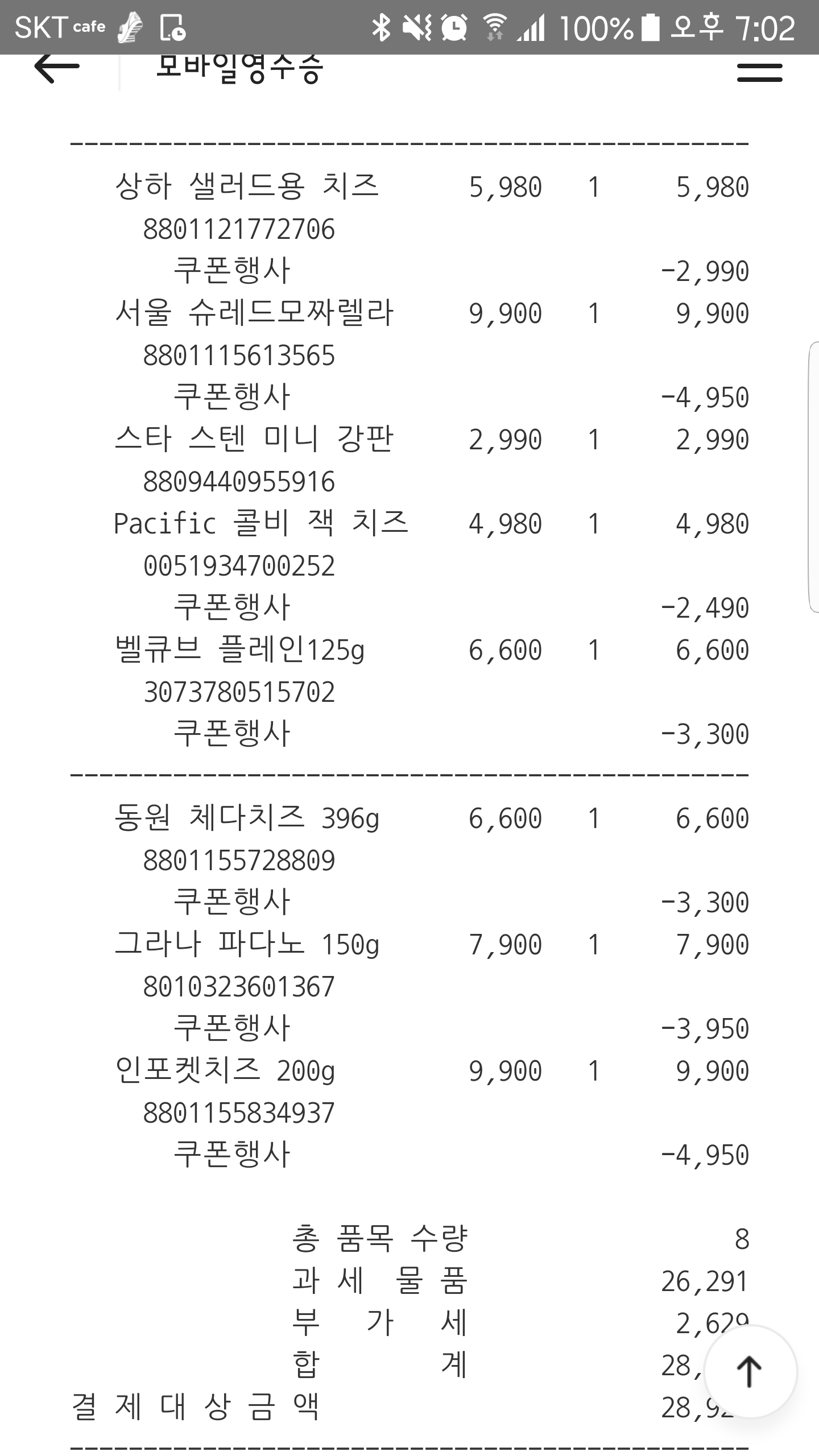Open the hamburger menu

pos(759,73)
